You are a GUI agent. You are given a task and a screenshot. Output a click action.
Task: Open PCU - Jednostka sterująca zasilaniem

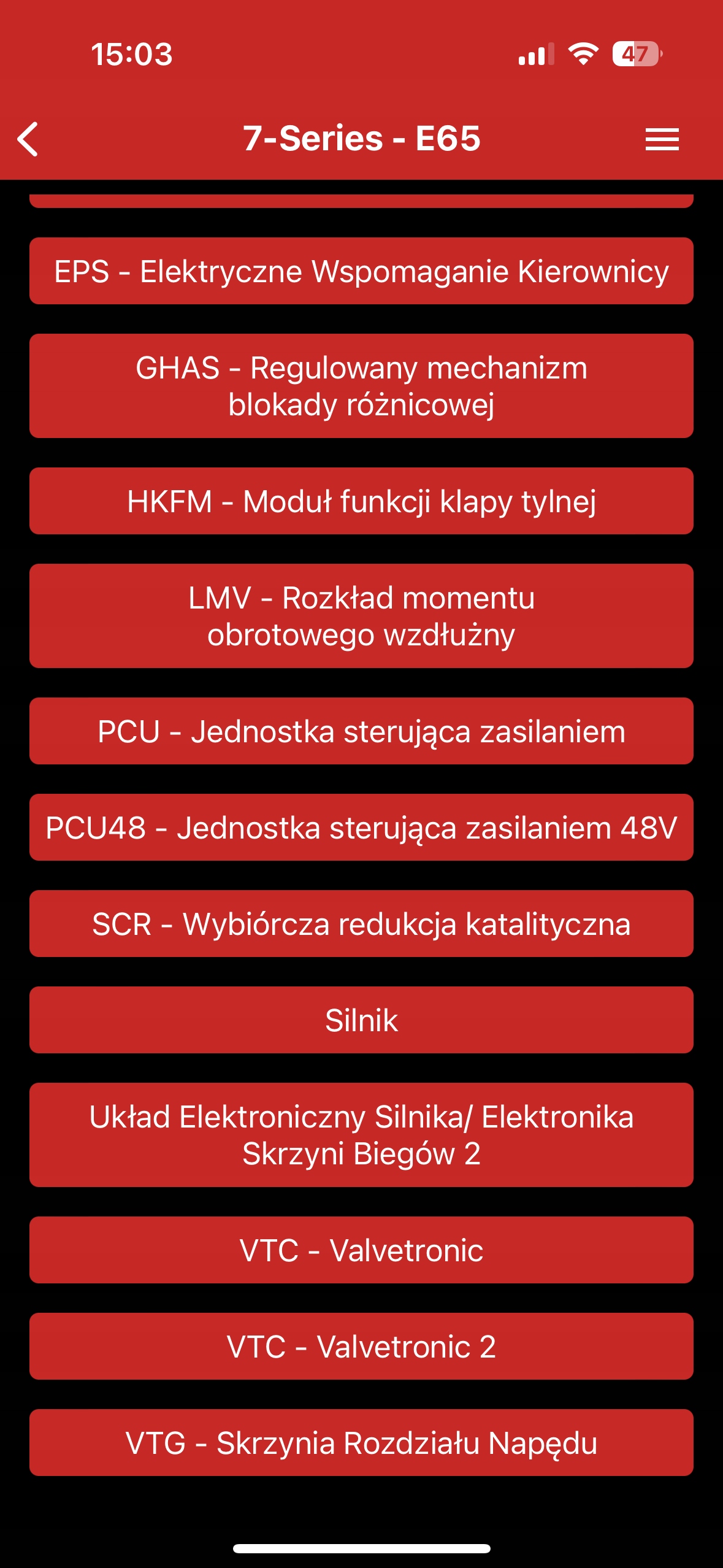[361, 731]
